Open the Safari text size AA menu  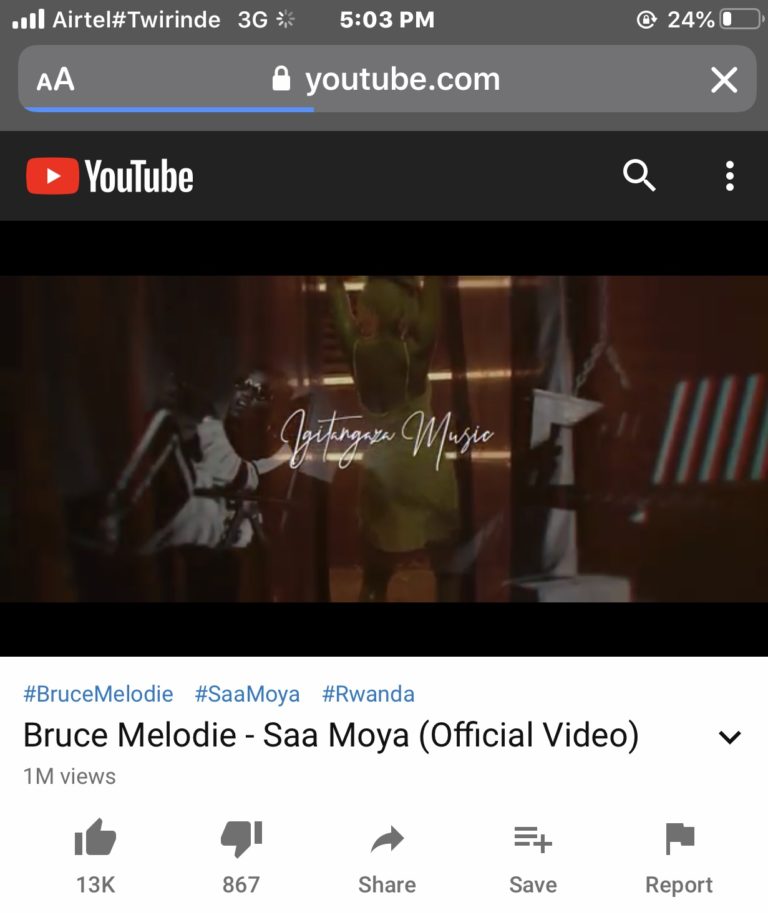pos(56,80)
